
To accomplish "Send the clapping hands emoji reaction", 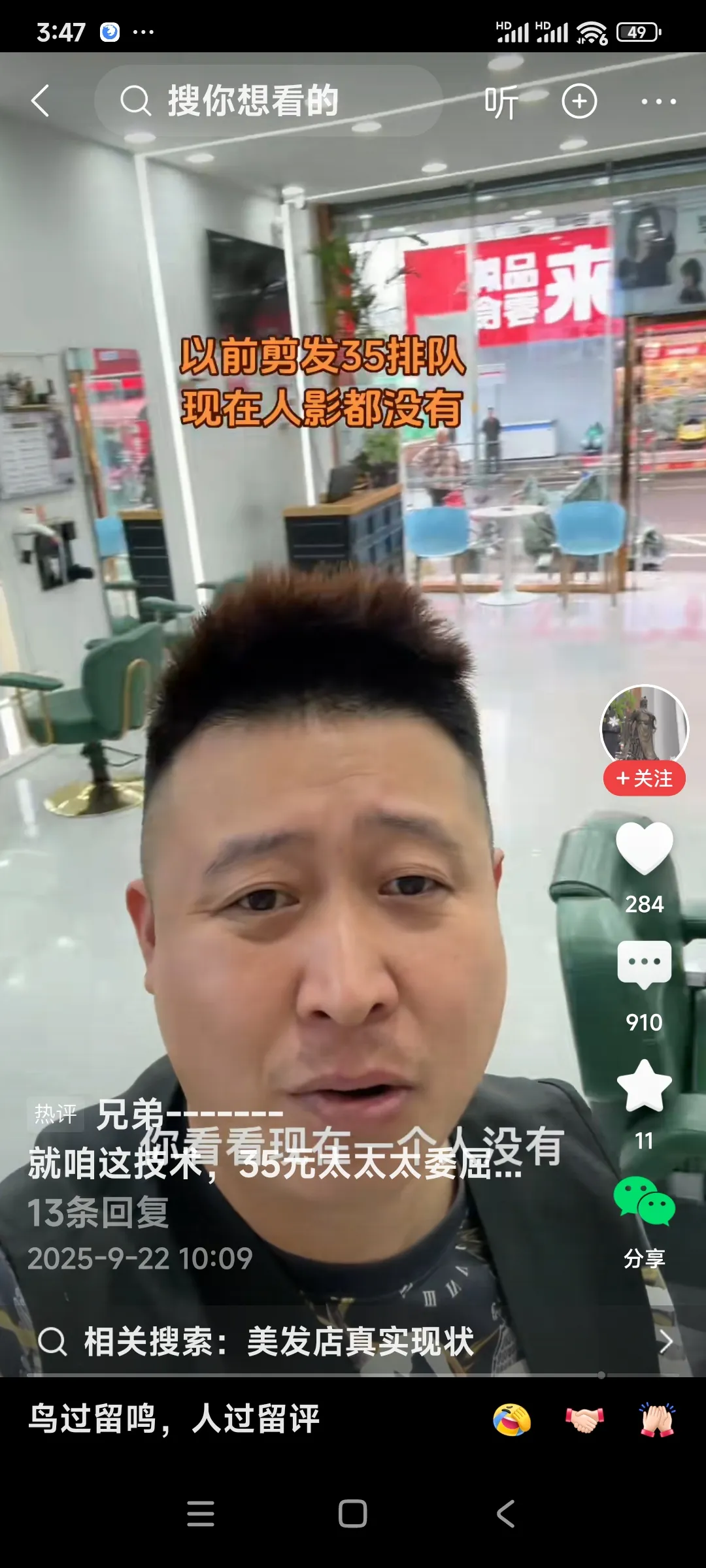I will click(x=657, y=1419).
